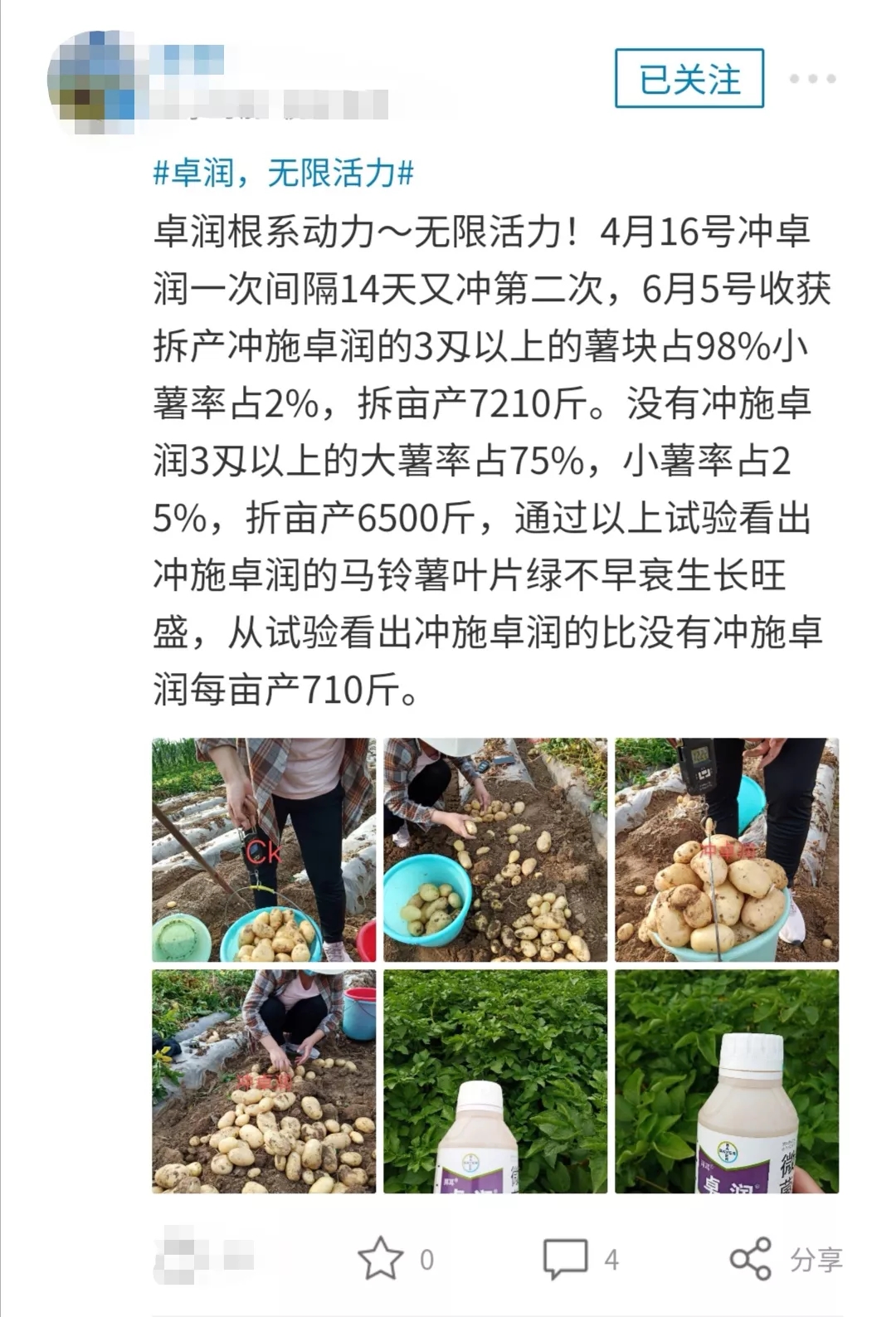
Task: Share this post via 分享
Action: tap(784, 1258)
